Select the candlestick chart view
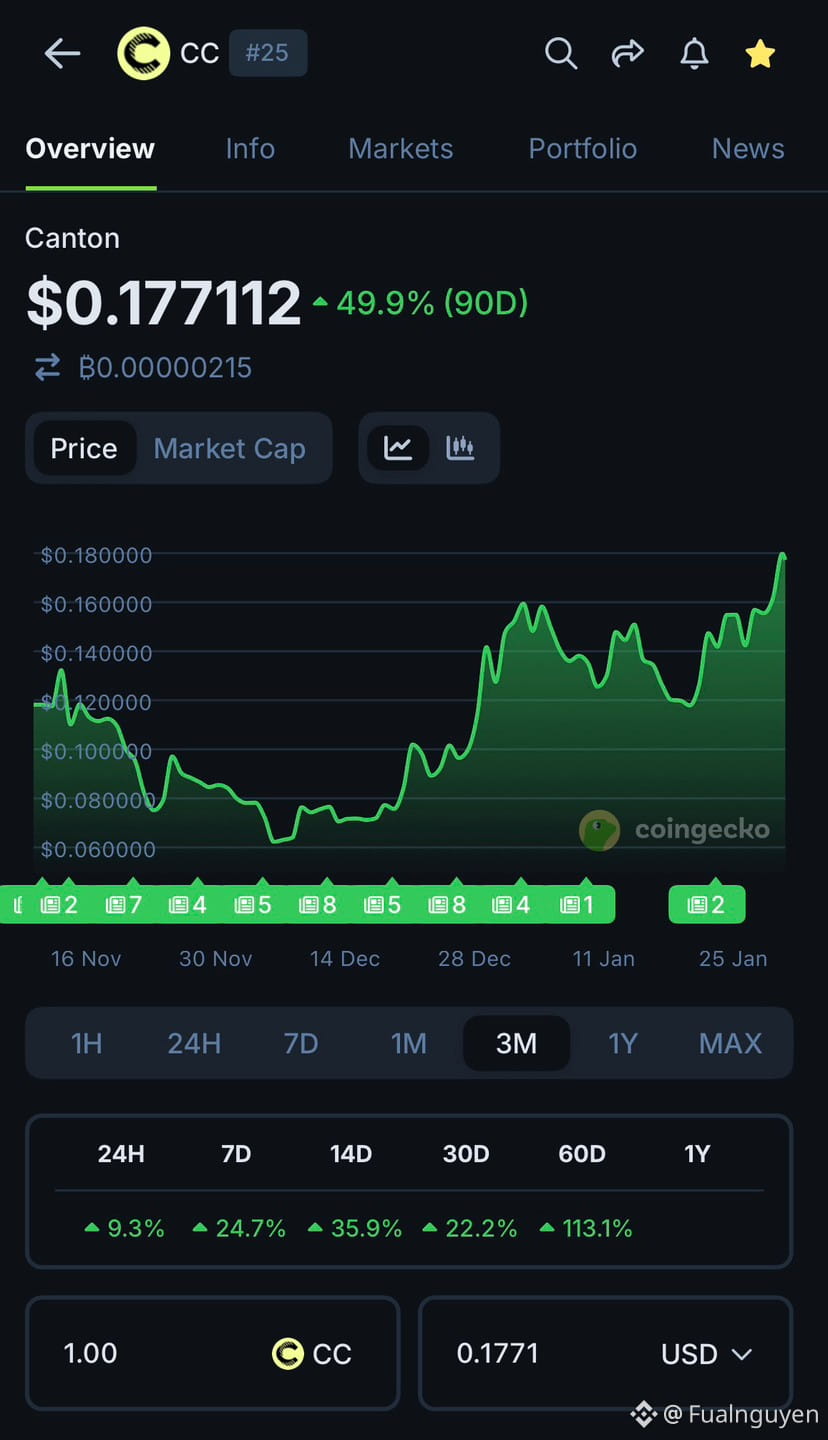828x1440 pixels. click(x=460, y=448)
